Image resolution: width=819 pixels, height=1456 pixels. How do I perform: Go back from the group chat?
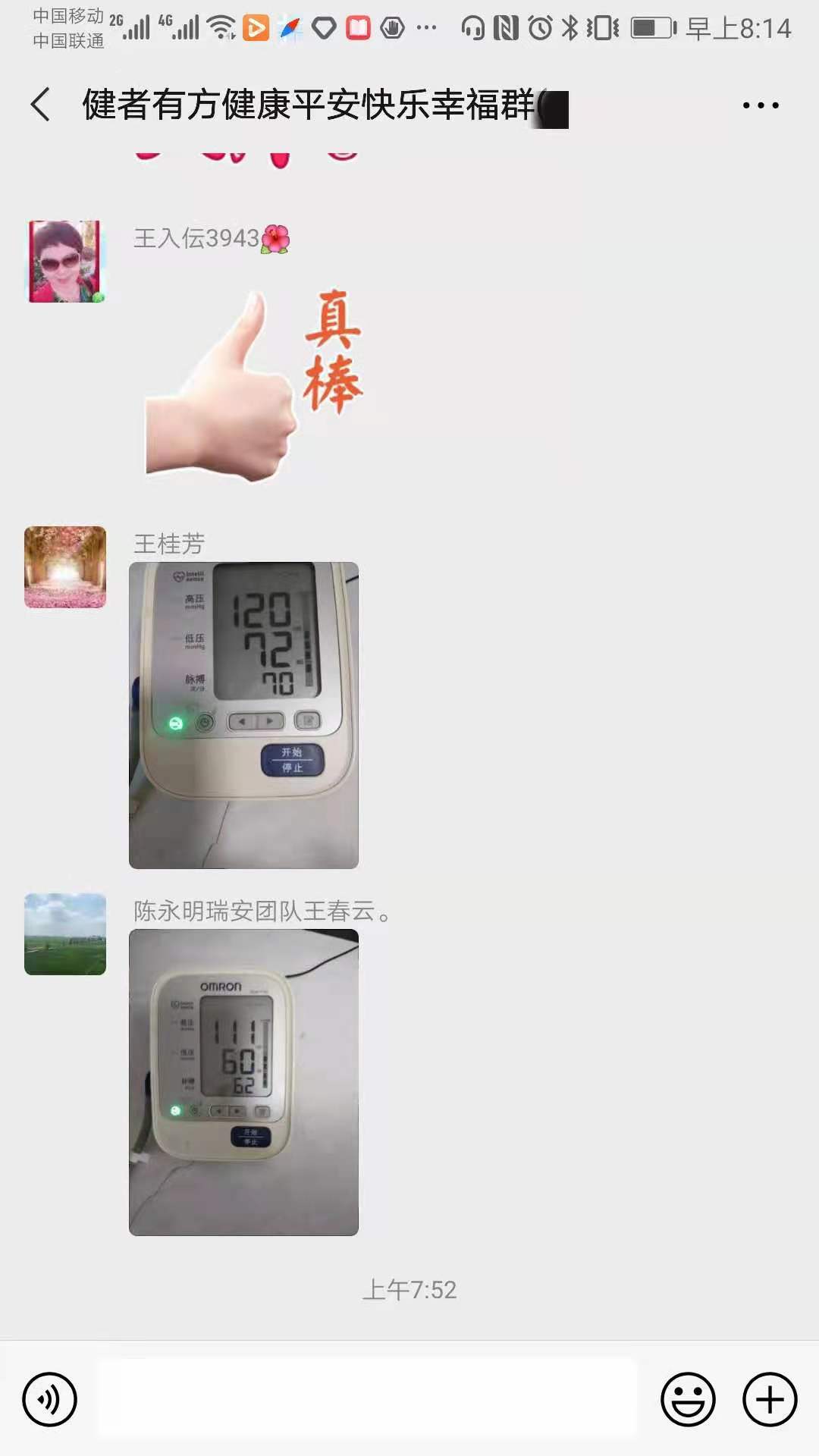(x=41, y=105)
